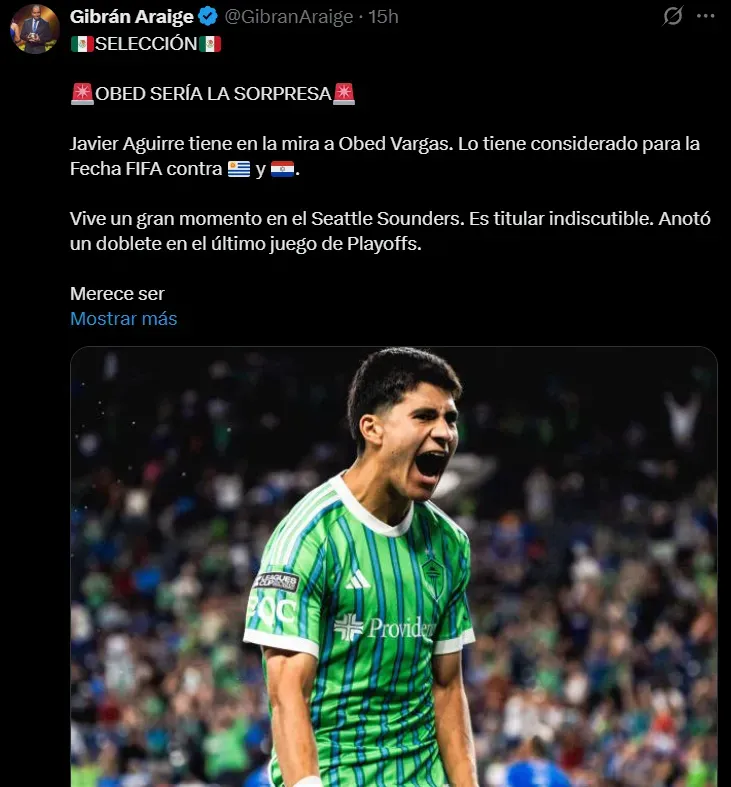This screenshot has height=787, width=731.
Task: Open the Grok explain icon
Action: [673, 16]
